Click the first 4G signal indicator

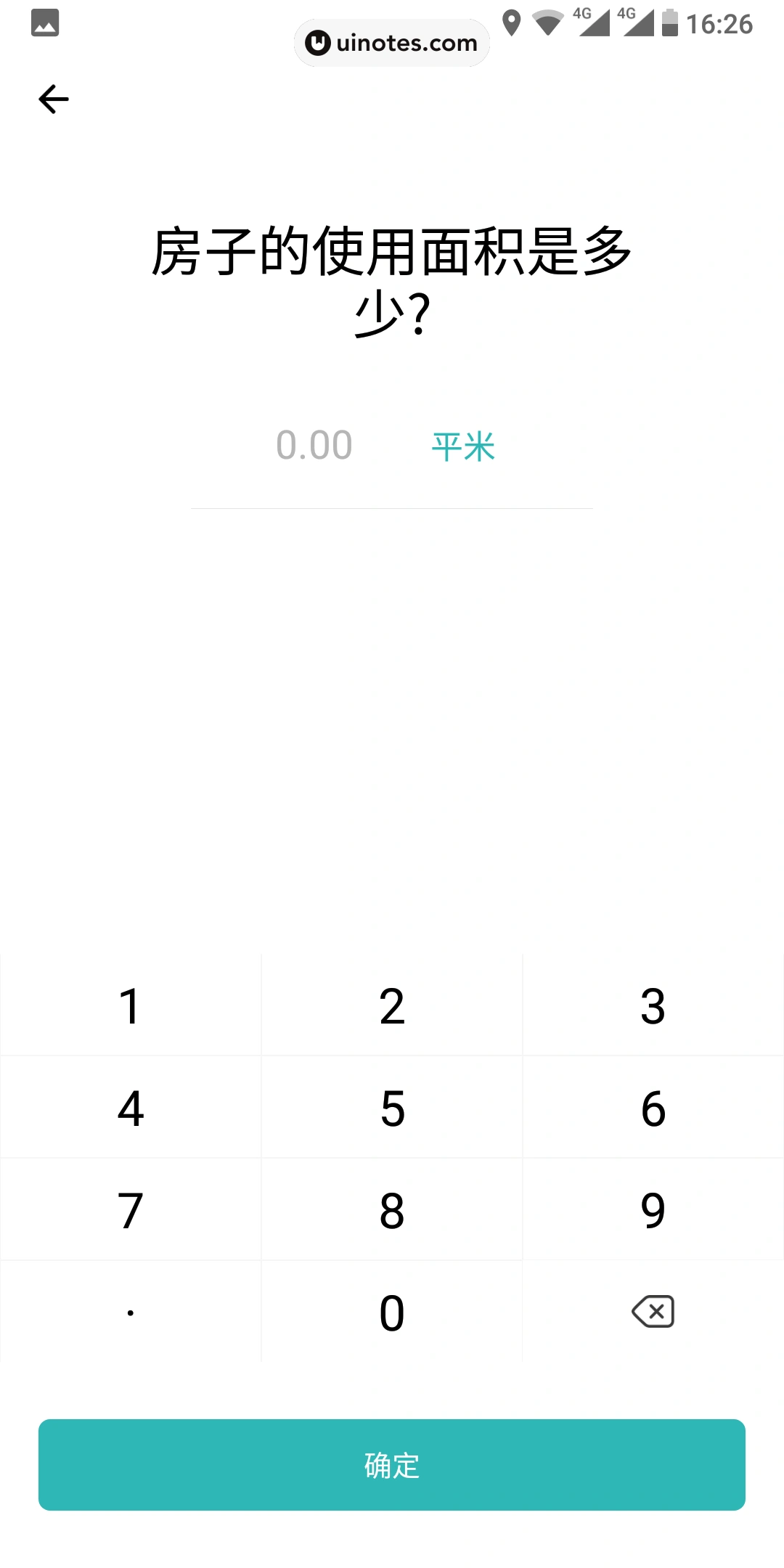pyautogui.click(x=592, y=24)
